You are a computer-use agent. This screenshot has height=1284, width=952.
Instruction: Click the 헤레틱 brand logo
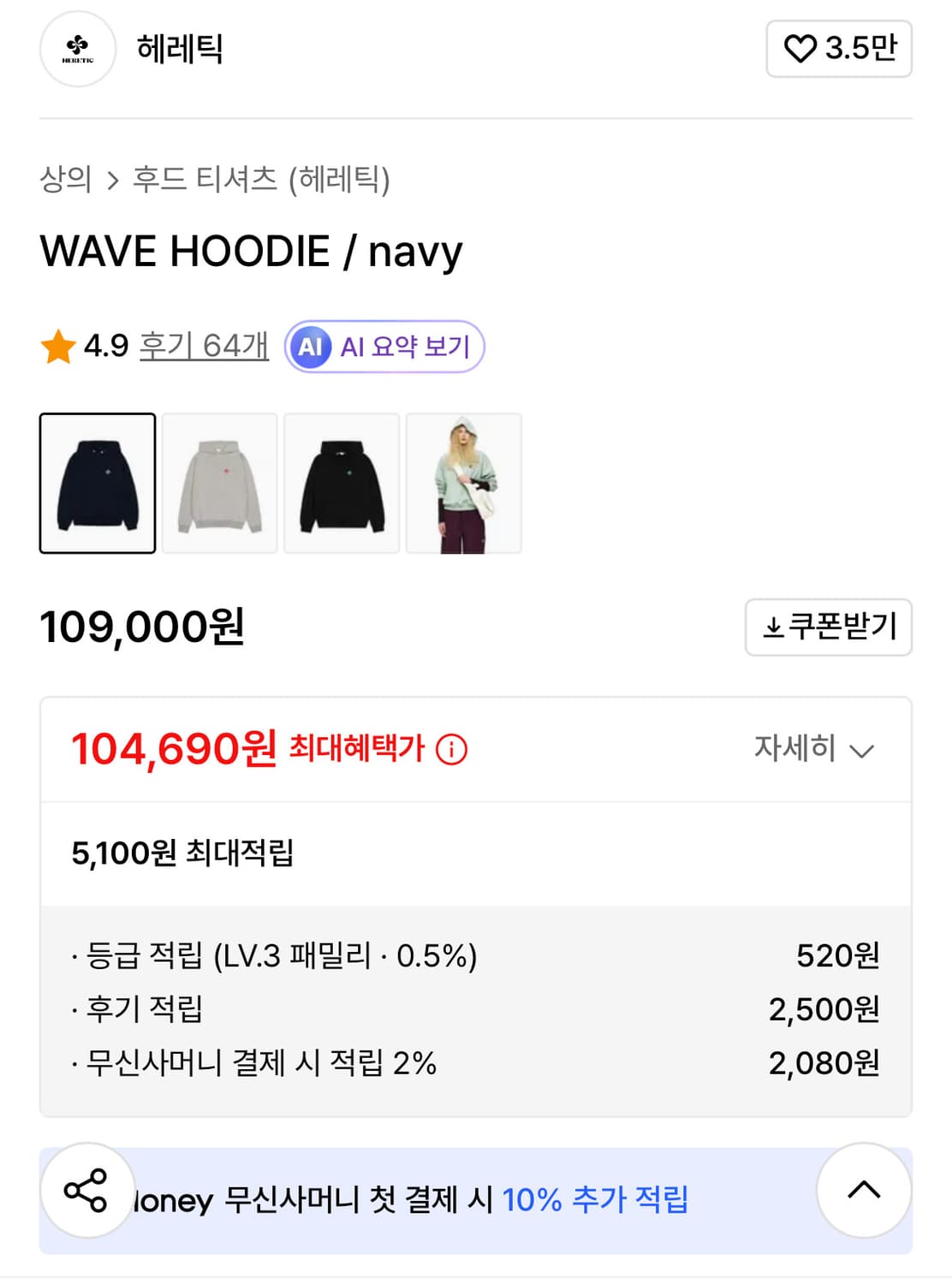[x=78, y=49]
